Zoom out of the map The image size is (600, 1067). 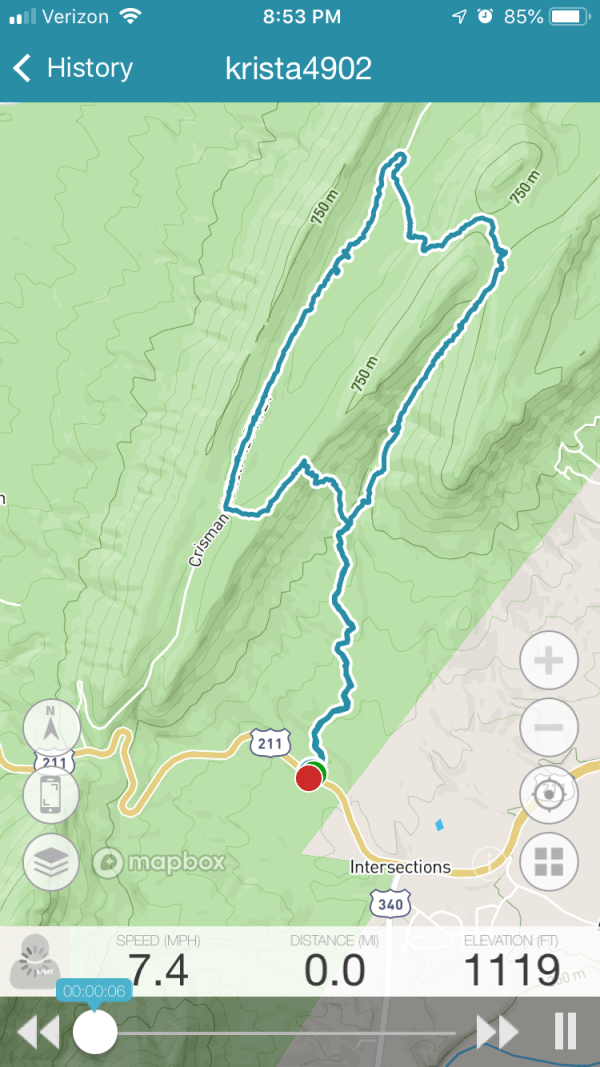click(549, 727)
